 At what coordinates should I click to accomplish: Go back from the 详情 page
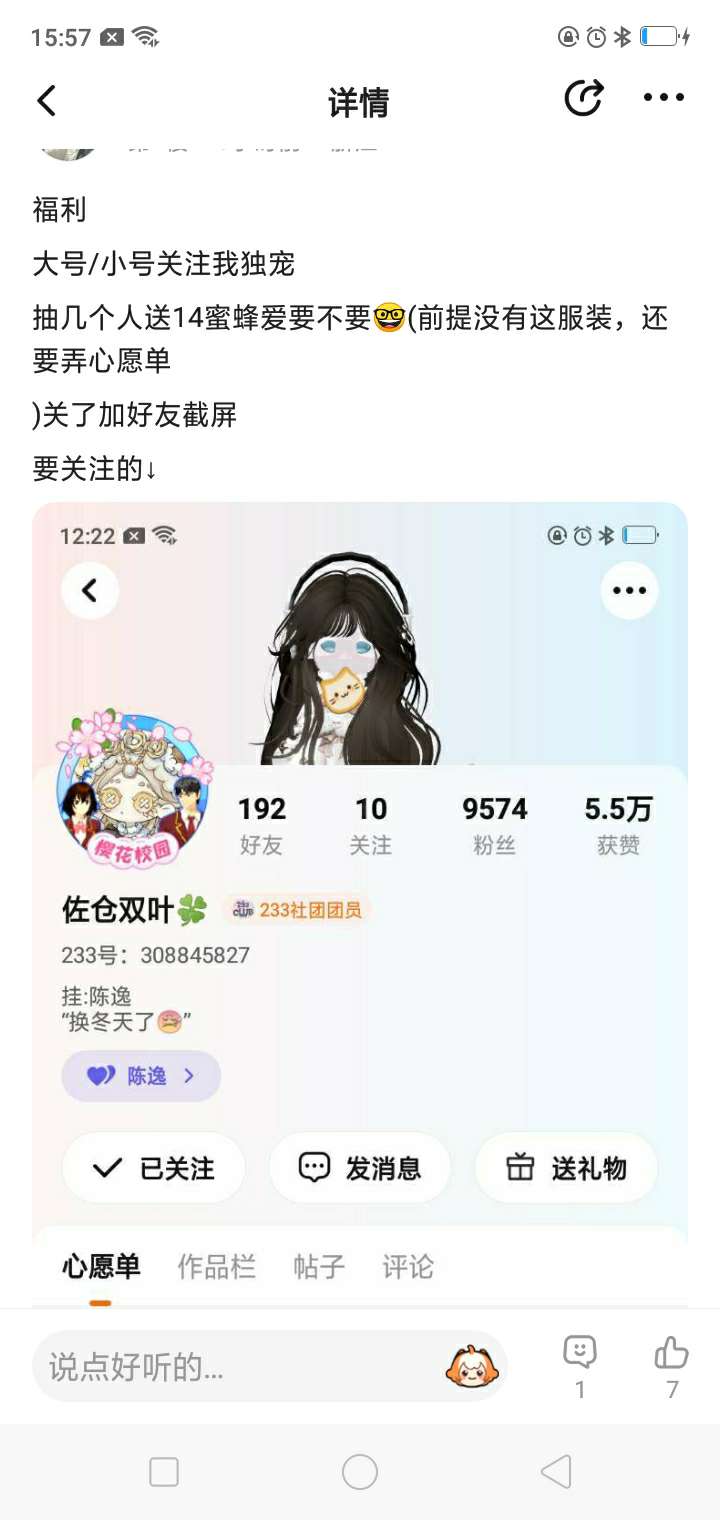point(47,100)
